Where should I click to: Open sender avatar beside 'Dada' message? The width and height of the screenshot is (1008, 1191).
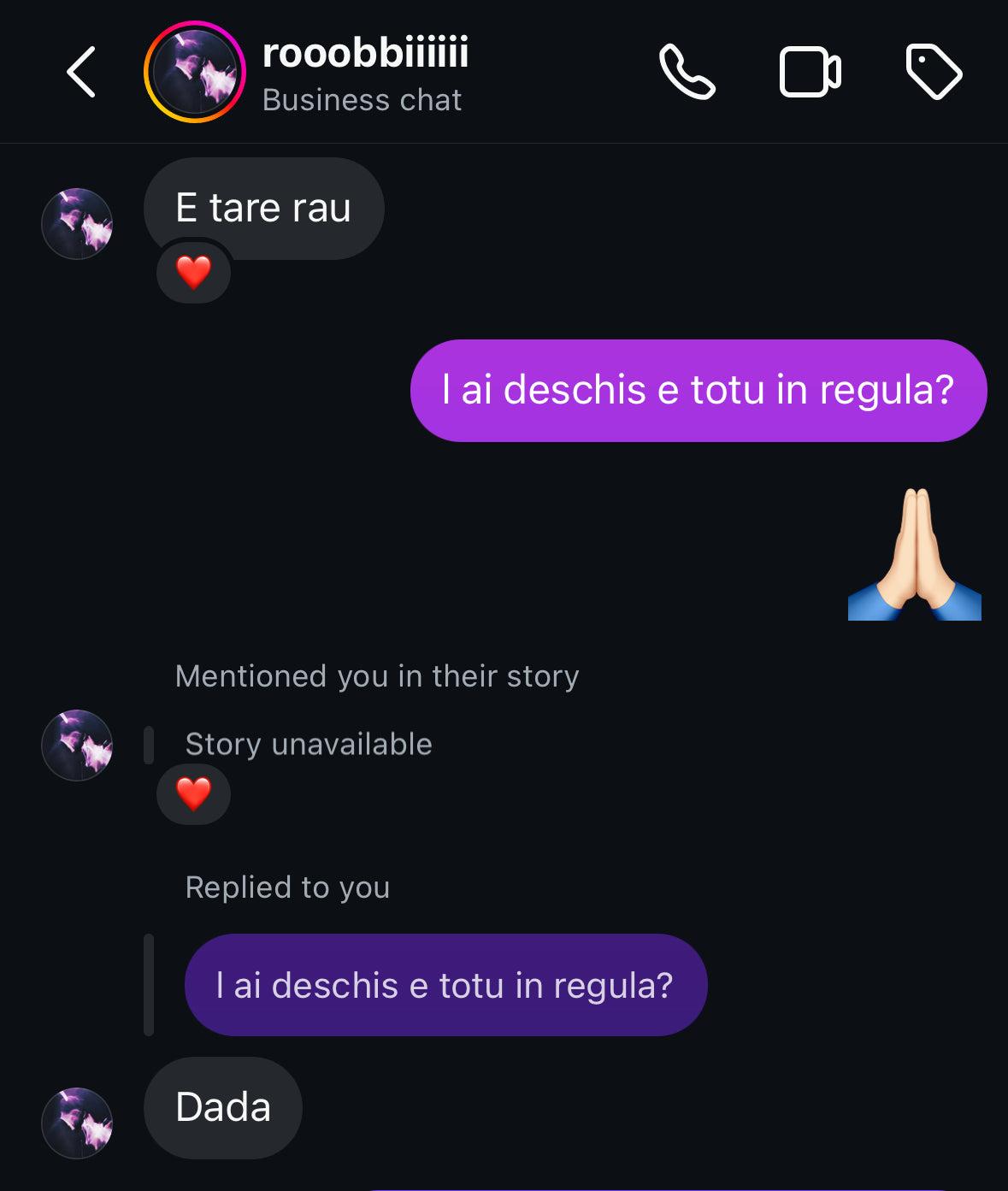coord(77,1123)
